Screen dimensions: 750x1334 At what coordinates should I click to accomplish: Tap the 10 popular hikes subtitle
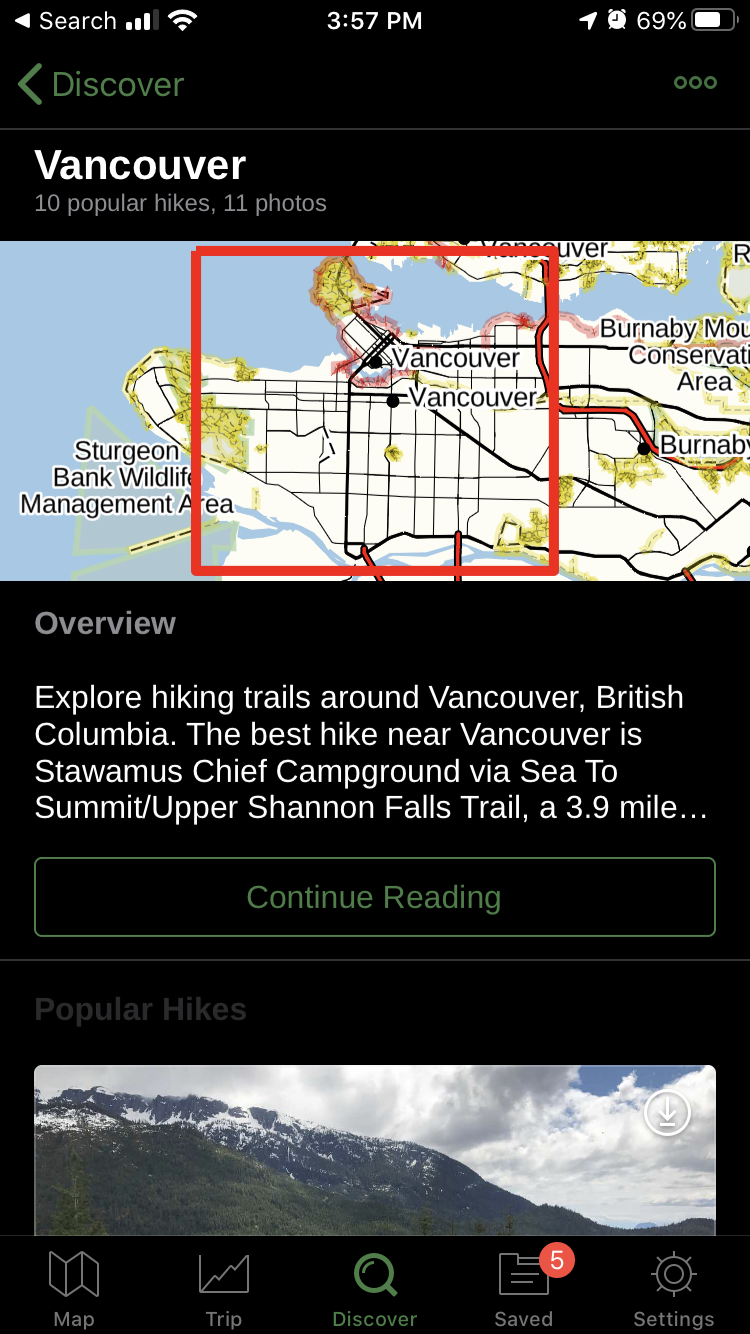[180, 203]
